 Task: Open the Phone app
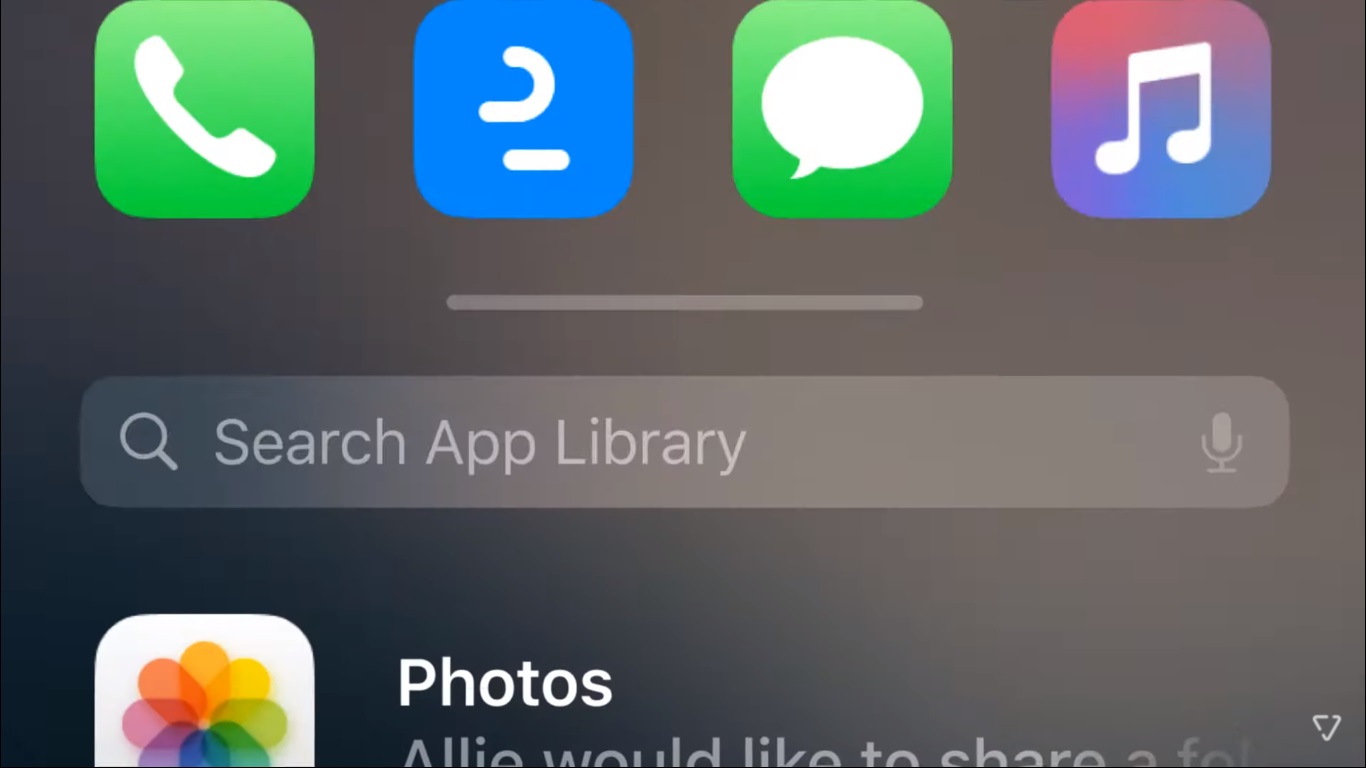pyautogui.click(x=204, y=108)
